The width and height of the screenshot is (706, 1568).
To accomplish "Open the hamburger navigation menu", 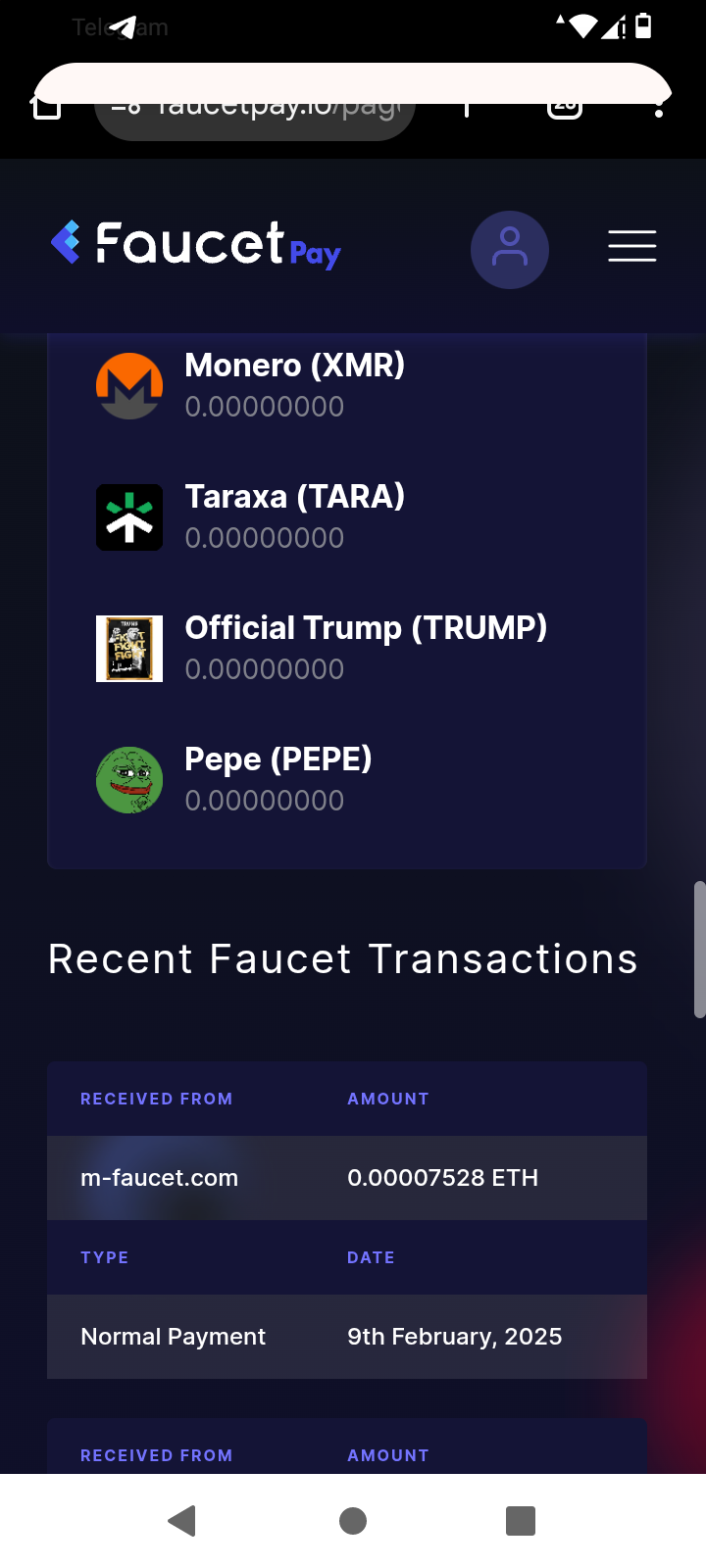I will click(x=631, y=246).
